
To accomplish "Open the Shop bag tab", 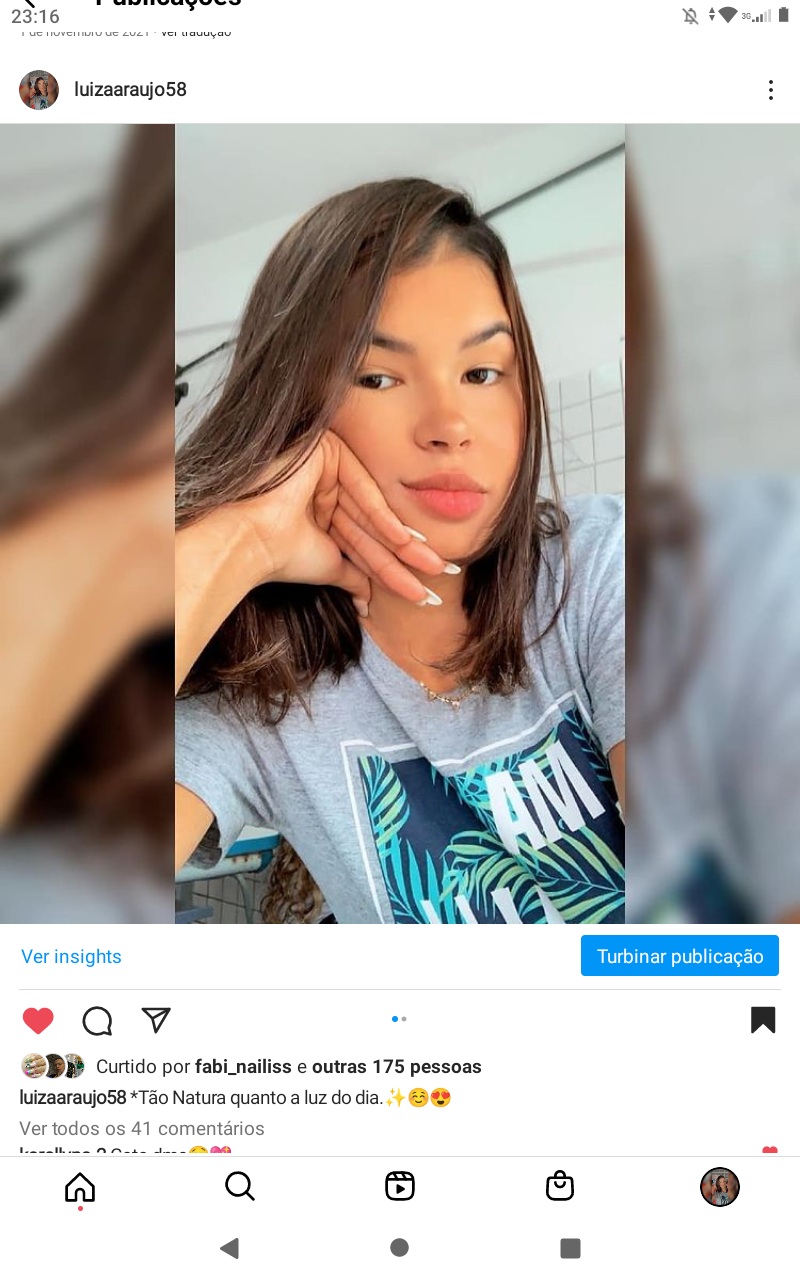I will click(x=560, y=1187).
